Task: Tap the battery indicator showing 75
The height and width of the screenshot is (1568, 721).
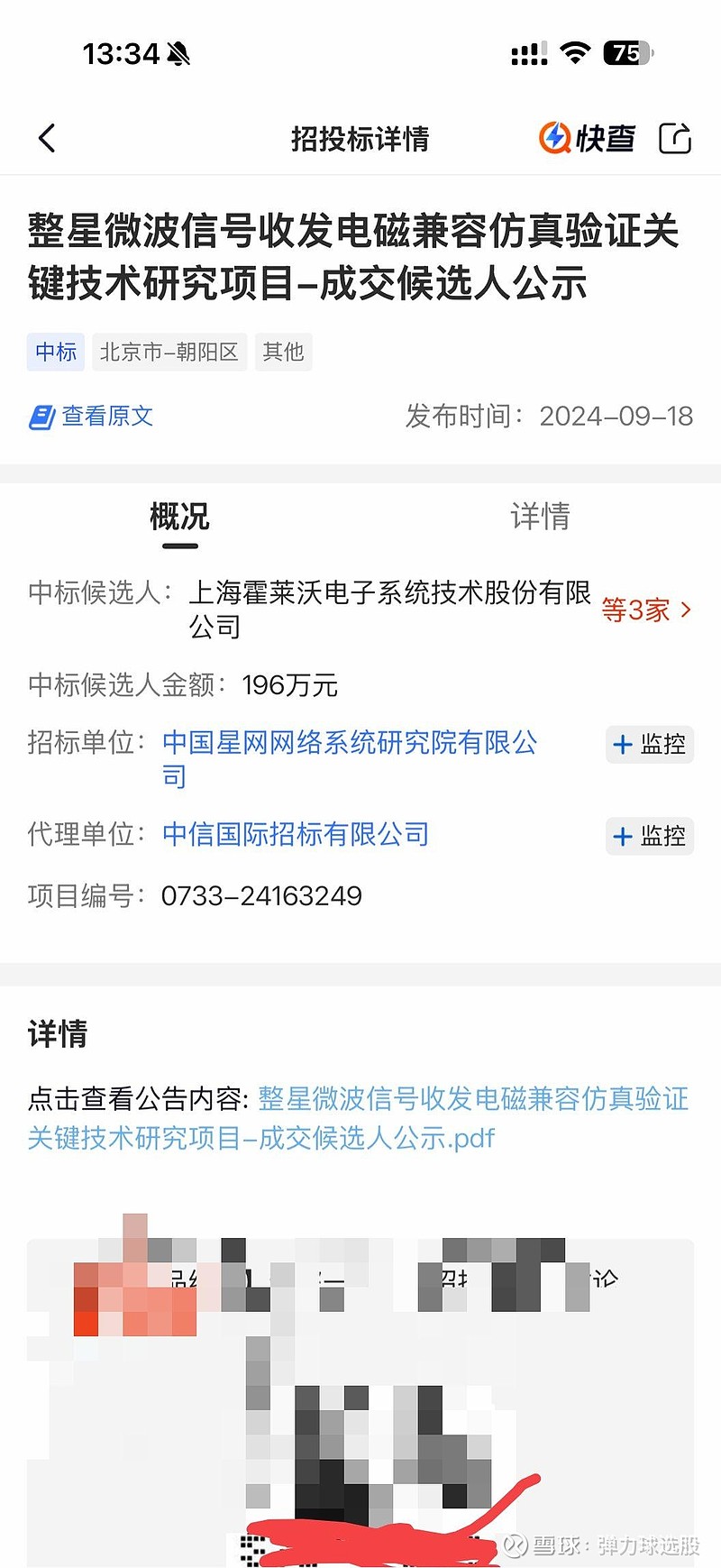Action: [627, 54]
